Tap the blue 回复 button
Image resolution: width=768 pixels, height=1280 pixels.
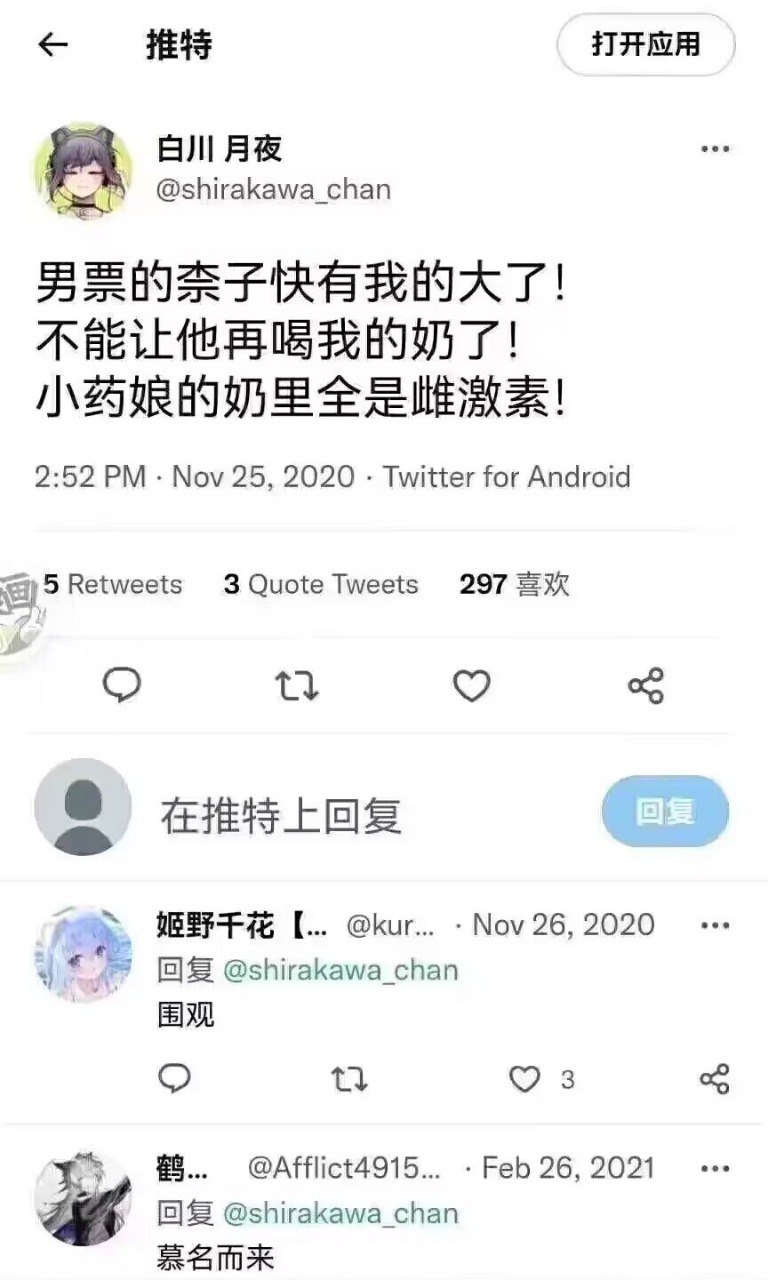[665, 811]
